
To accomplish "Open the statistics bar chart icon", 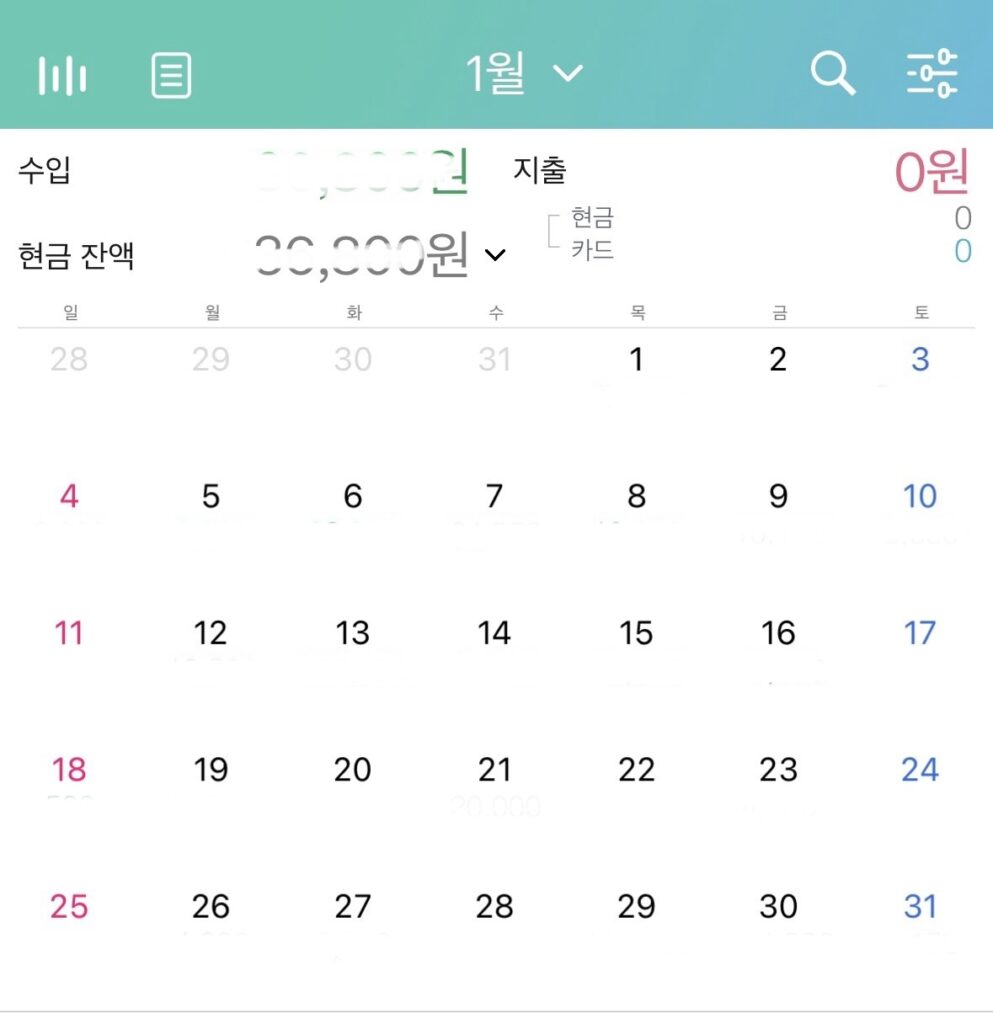I will pyautogui.click(x=62, y=76).
